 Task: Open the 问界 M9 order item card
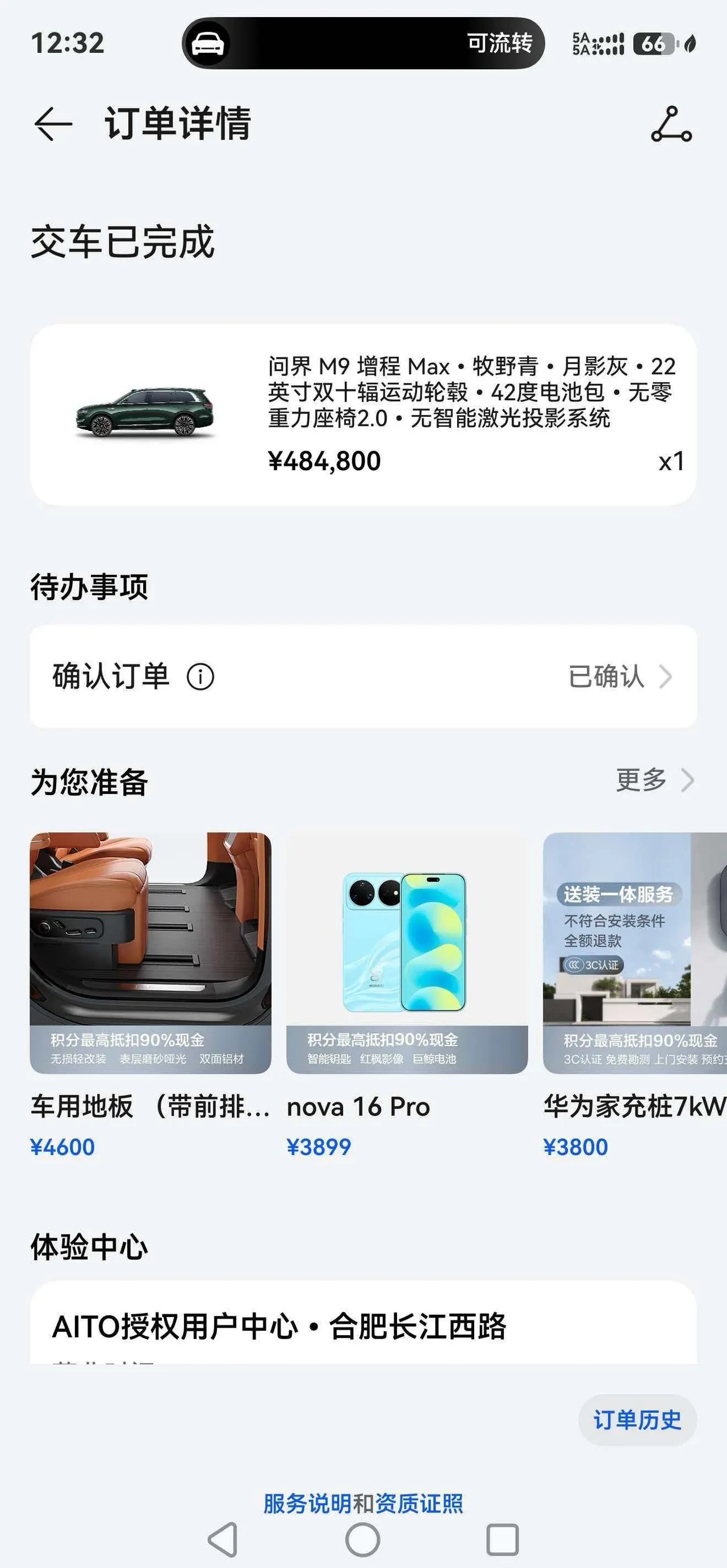click(x=363, y=415)
